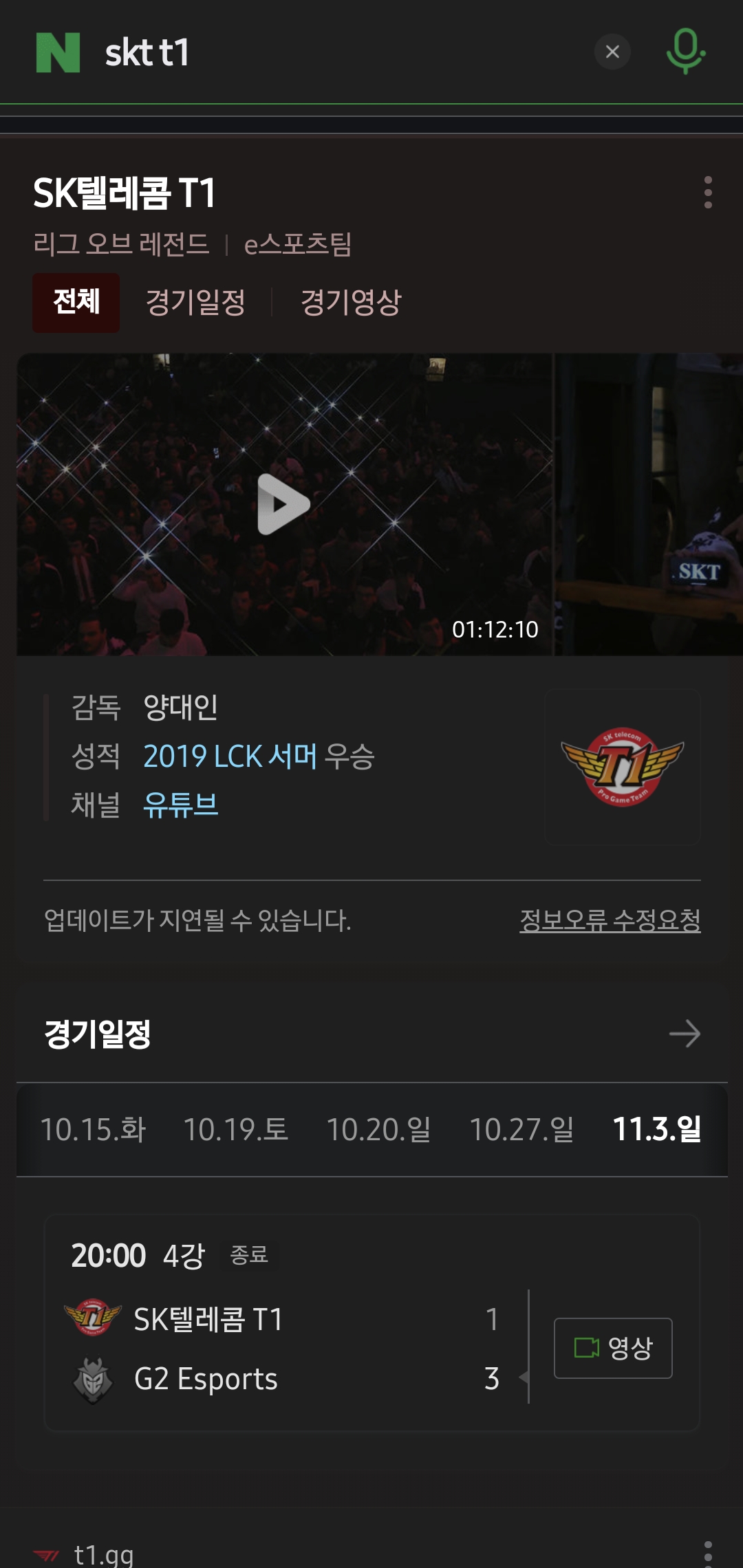The height and width of the screenshot is (1568, 743).
Task: Open the full 경기일정 via the arrow
Action: coord(685,1034)
